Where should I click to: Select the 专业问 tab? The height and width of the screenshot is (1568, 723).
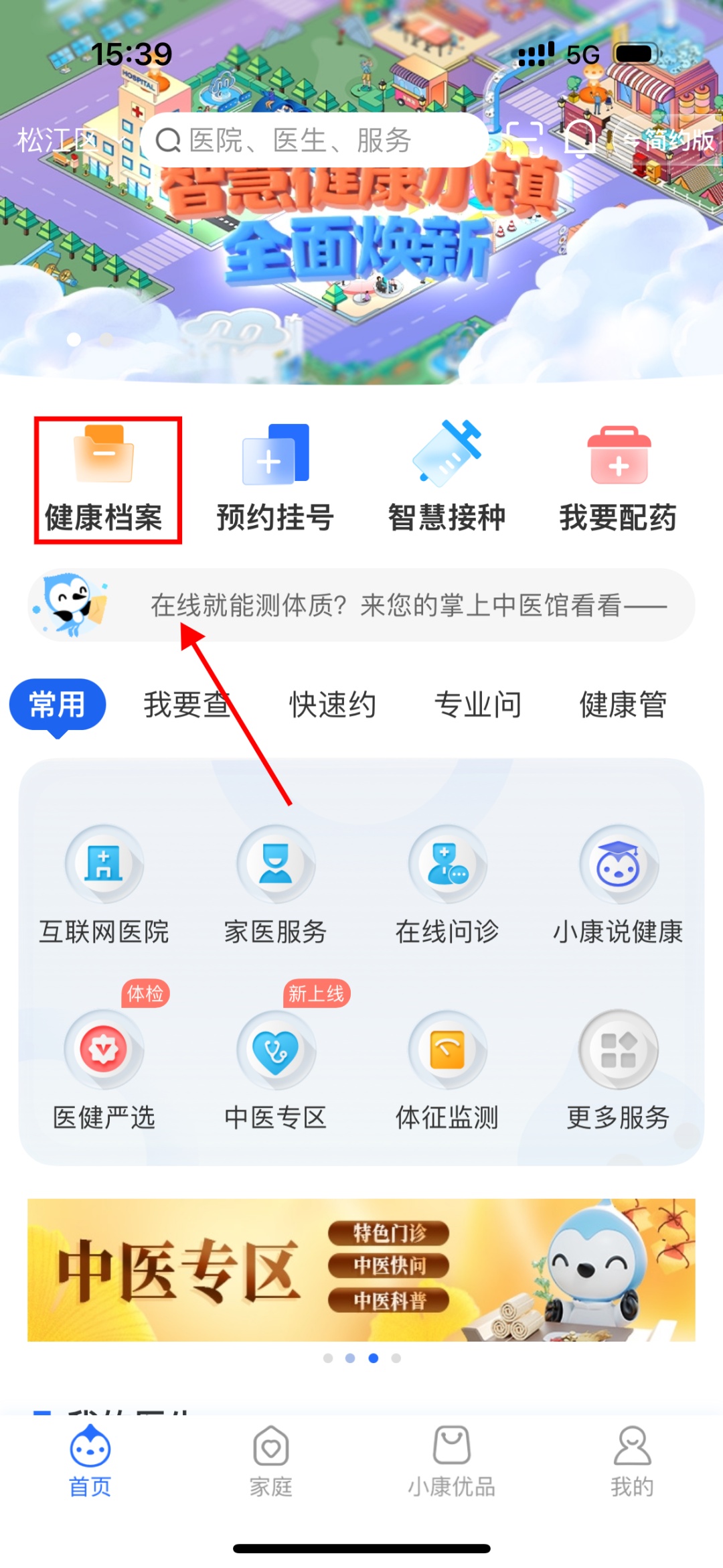(x=477, y=705)
